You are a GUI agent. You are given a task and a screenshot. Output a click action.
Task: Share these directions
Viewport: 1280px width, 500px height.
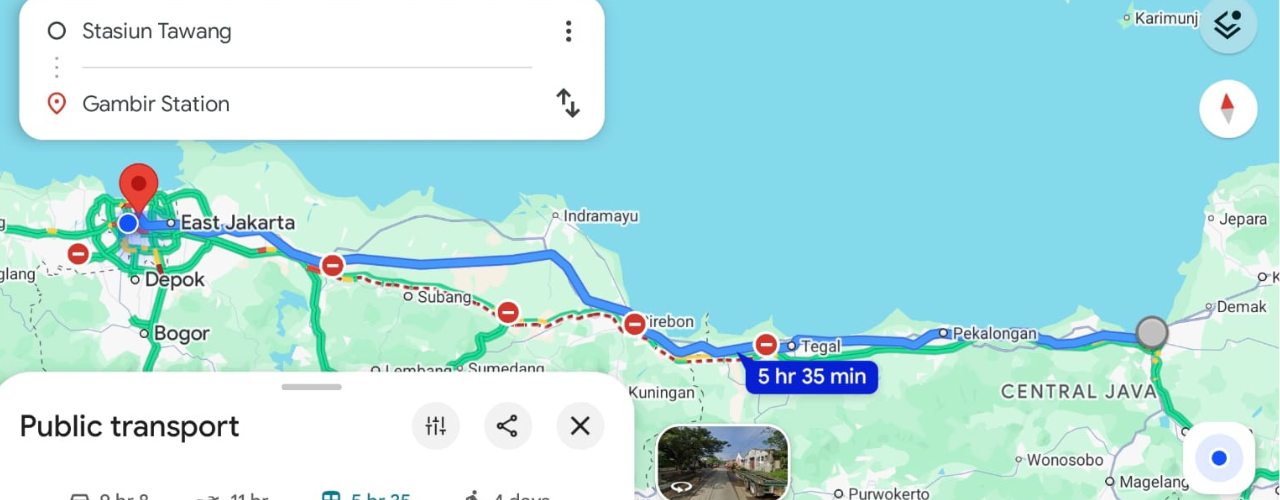508,427
